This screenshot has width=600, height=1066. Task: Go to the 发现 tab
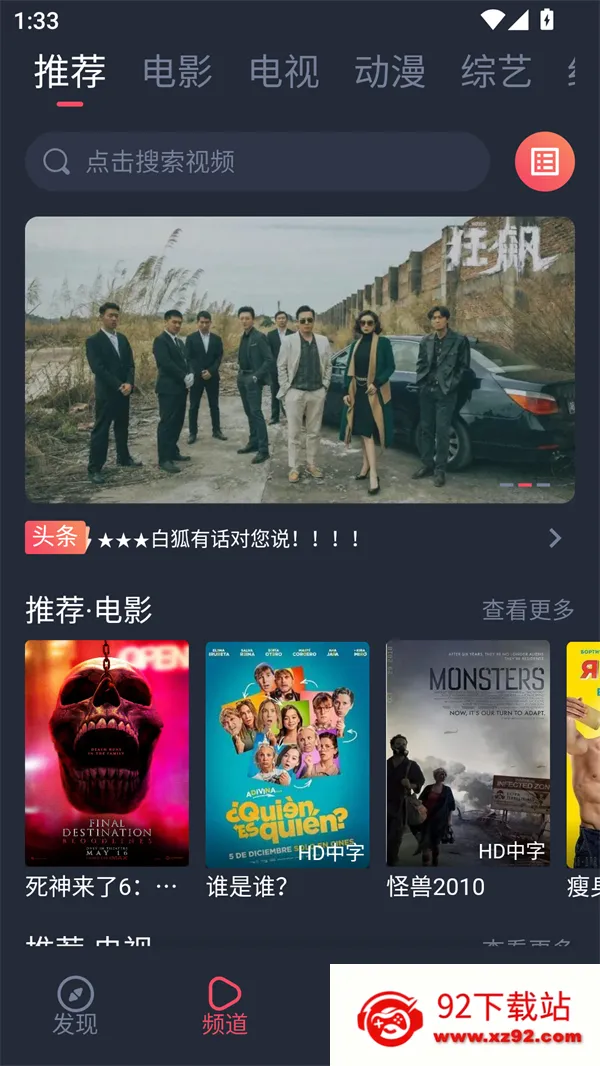[x=75, y=1005]
